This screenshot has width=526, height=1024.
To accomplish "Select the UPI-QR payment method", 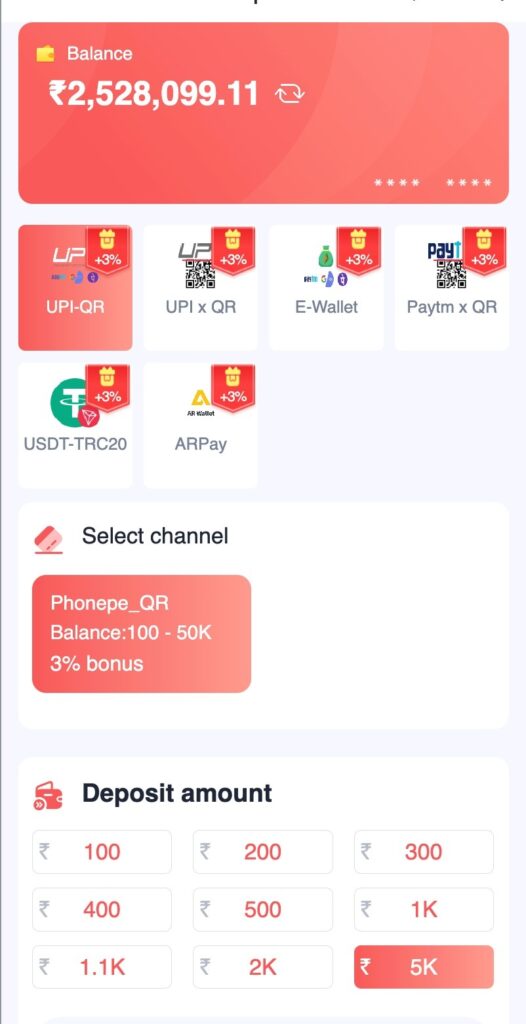I will click(75, 288).
